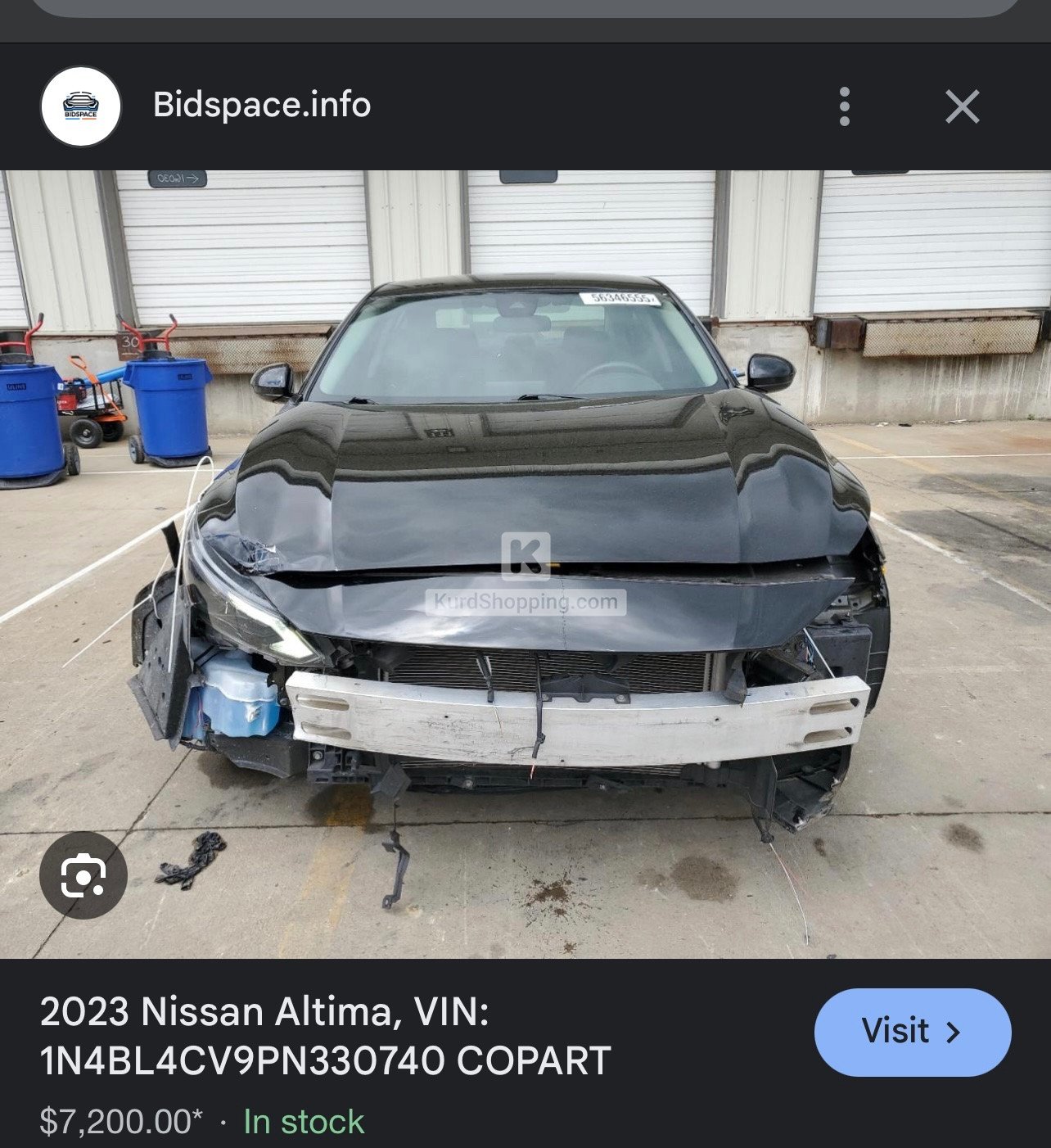Screen dimensions: 1051x1148
Task: Select the Bidspace.info header label
Action: click(261, 105)
